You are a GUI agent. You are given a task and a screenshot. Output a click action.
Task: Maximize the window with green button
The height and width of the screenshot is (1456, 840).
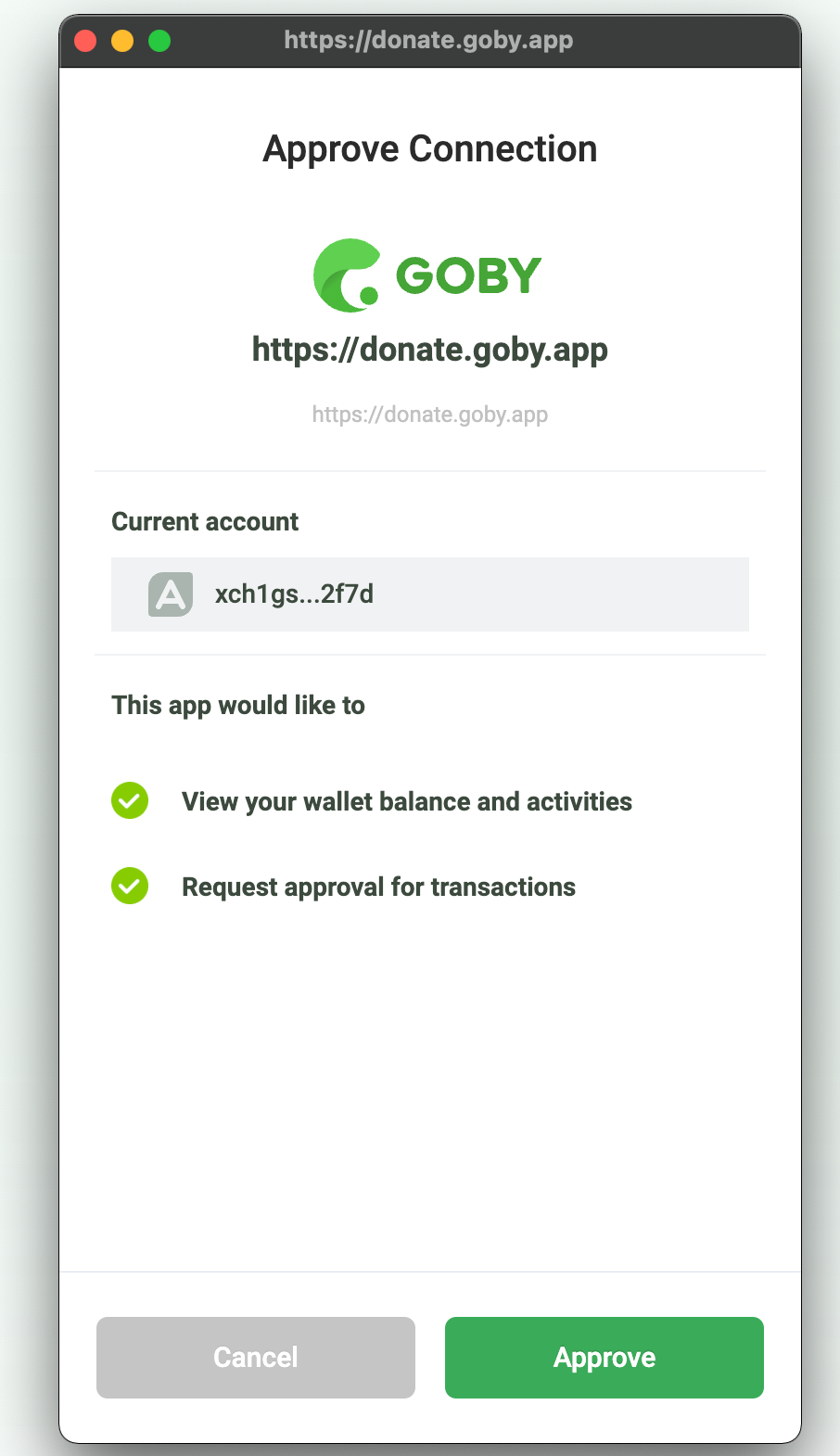(159, 41)
